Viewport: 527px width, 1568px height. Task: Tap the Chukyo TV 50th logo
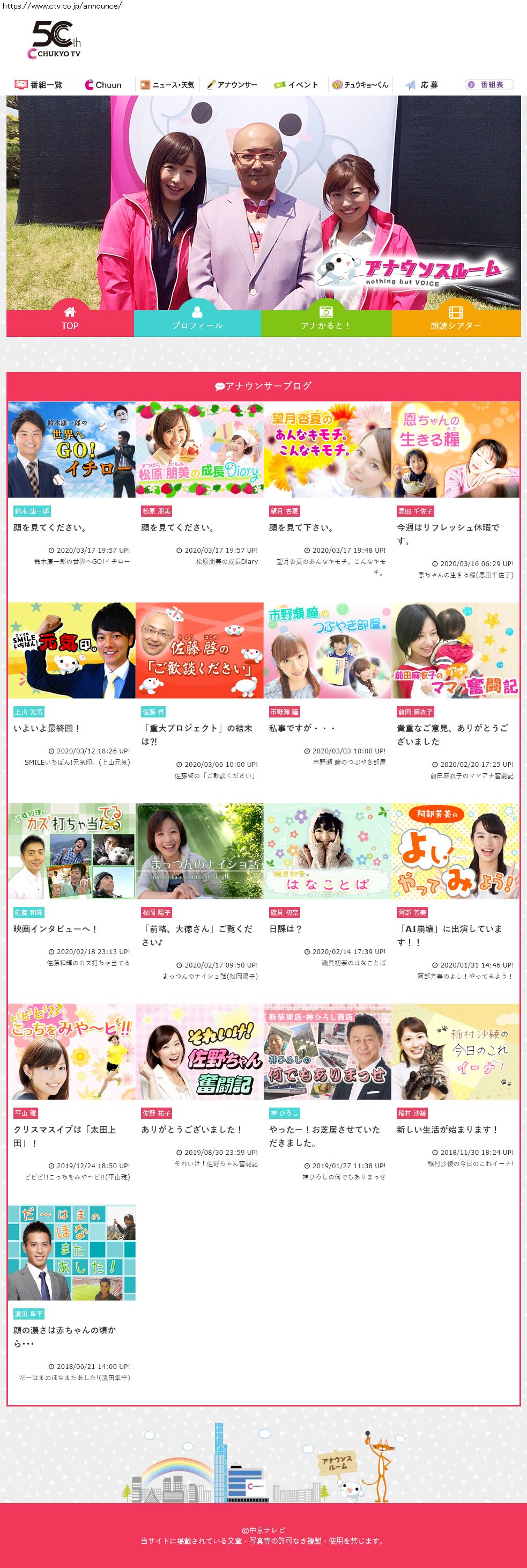(x=55, y=41)
